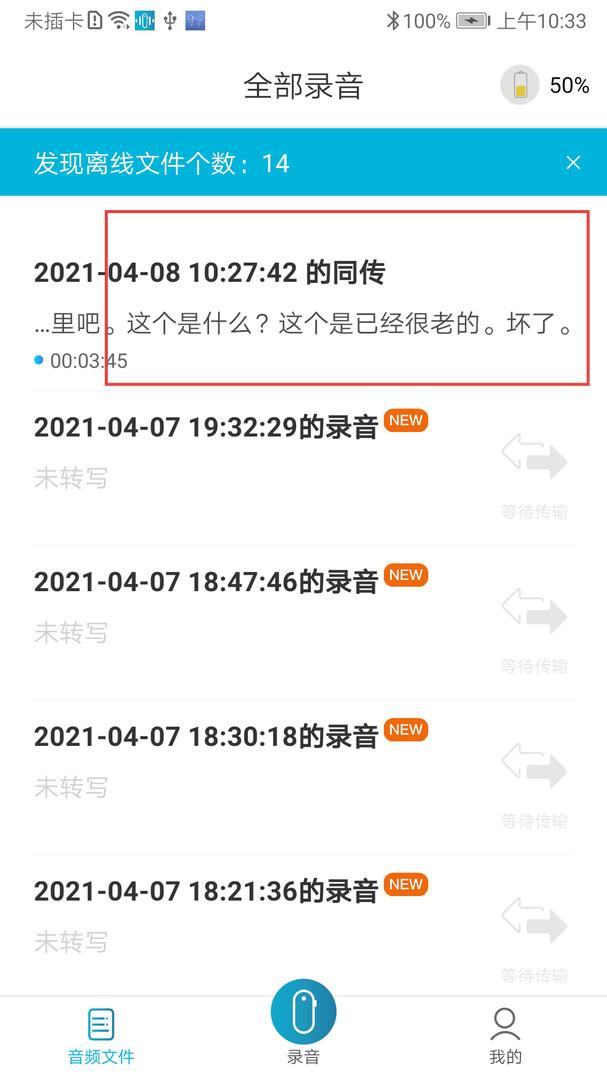
Task: Start recording with the 录音 button
Action: click(x=303, y=1017)
